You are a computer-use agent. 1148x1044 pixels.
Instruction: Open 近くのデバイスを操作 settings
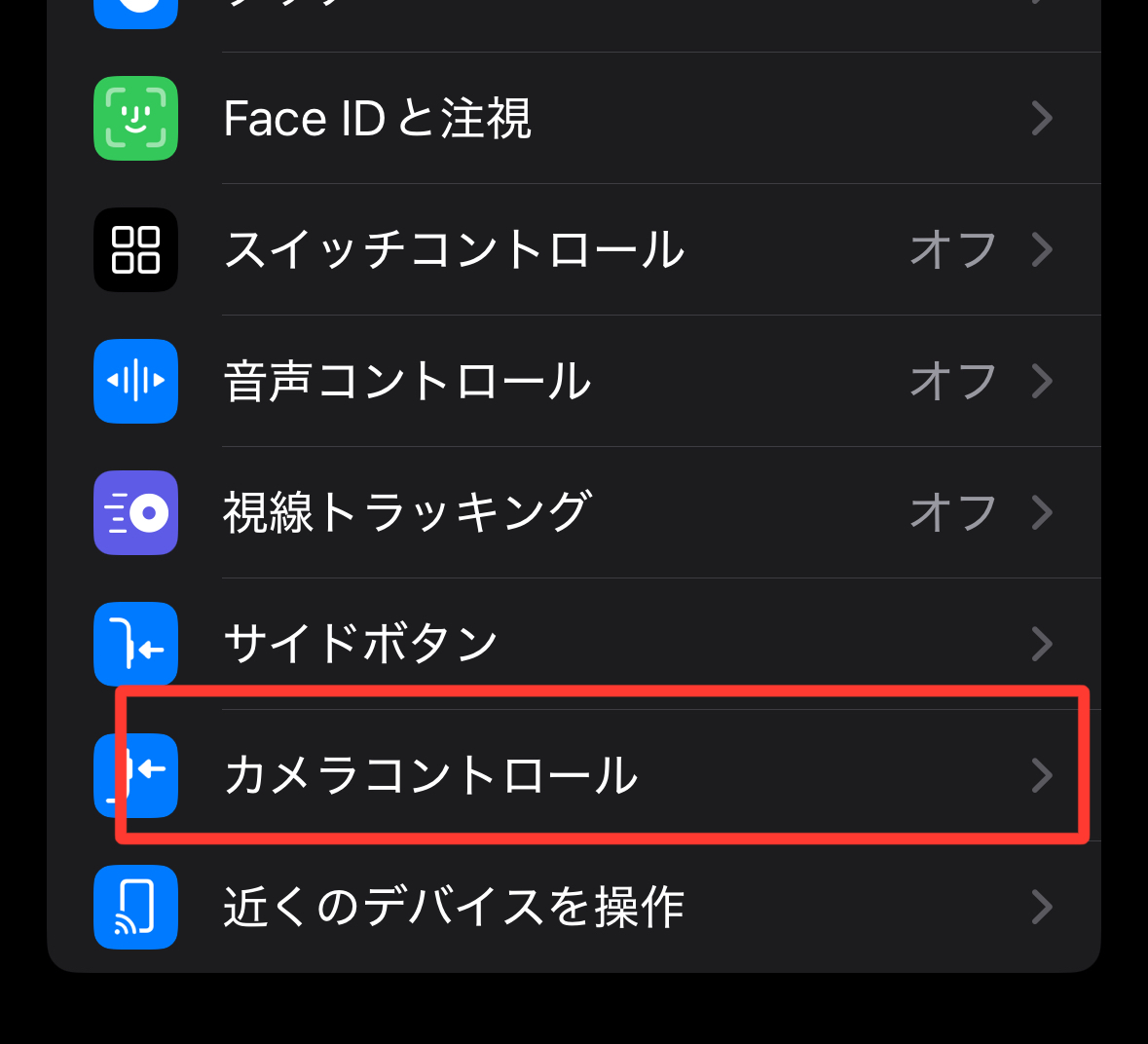pyautogui.click(x=574, y=907)
